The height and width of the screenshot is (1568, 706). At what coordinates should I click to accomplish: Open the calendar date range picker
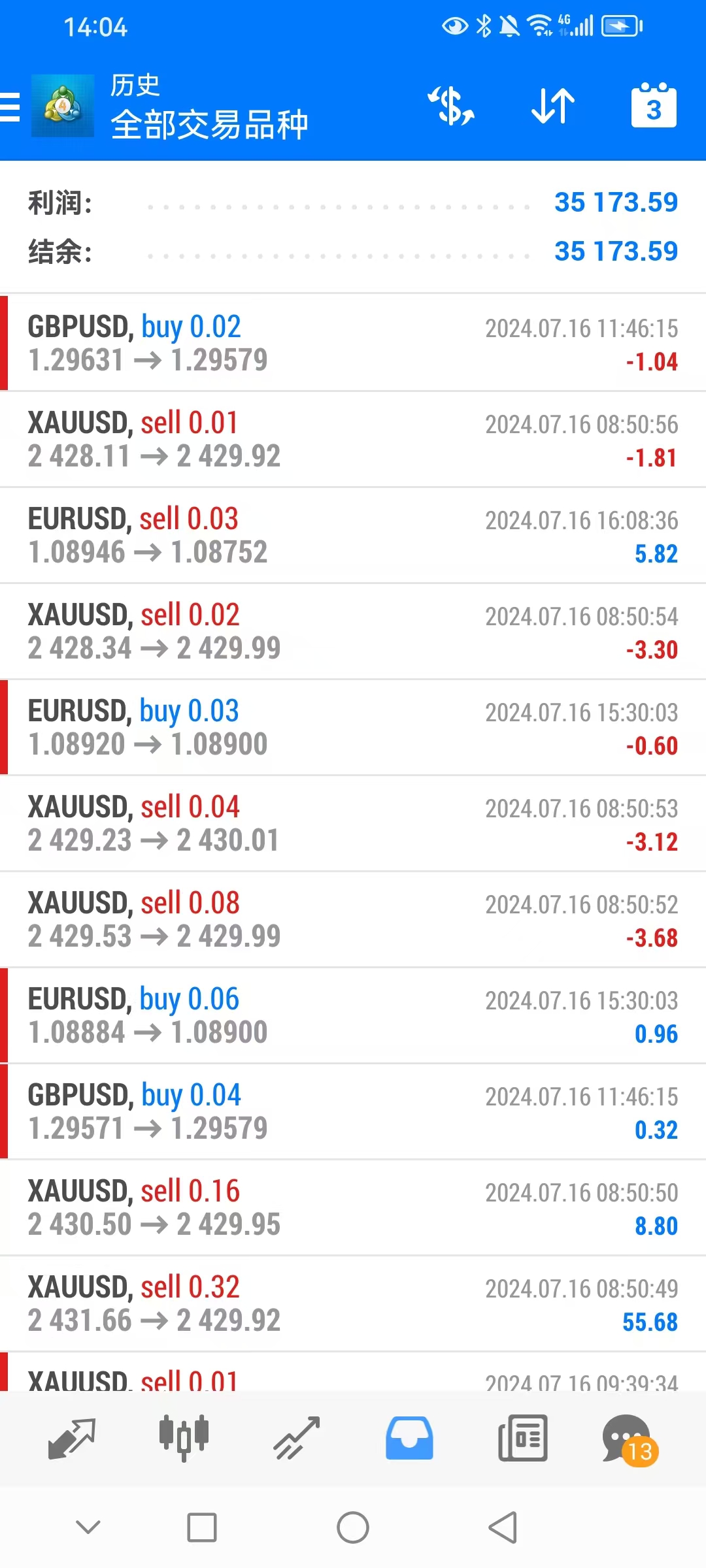(654, 106)
